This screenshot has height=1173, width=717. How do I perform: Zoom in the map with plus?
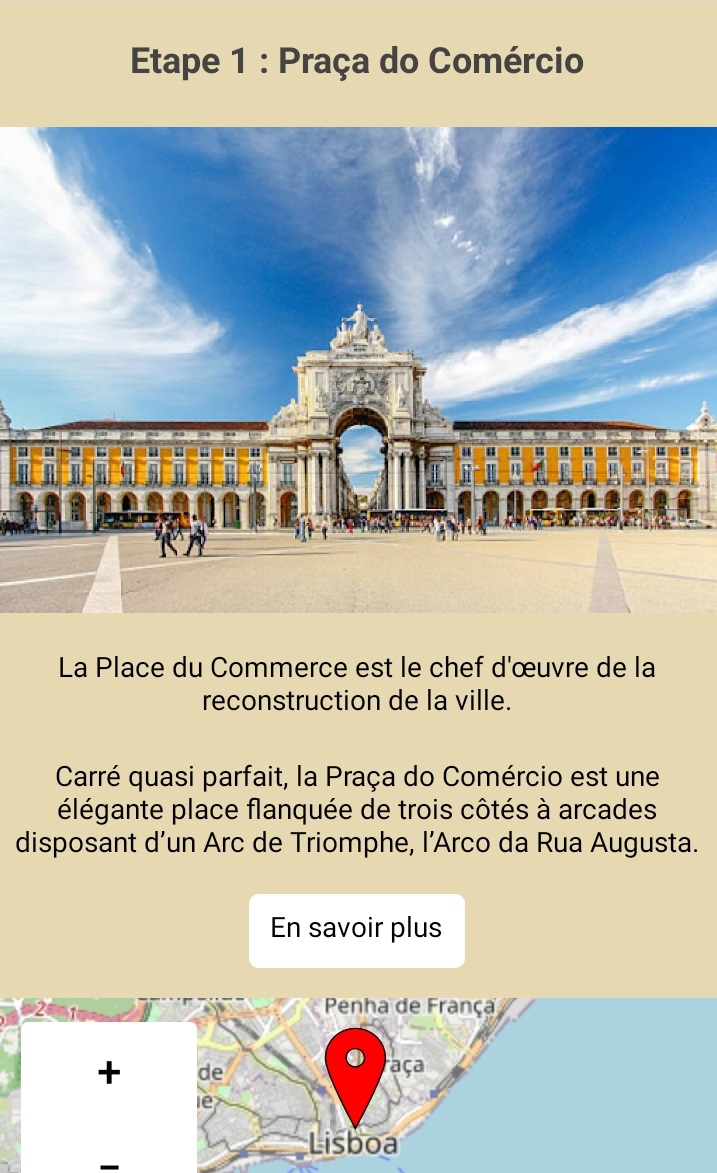click(109, 1073)
